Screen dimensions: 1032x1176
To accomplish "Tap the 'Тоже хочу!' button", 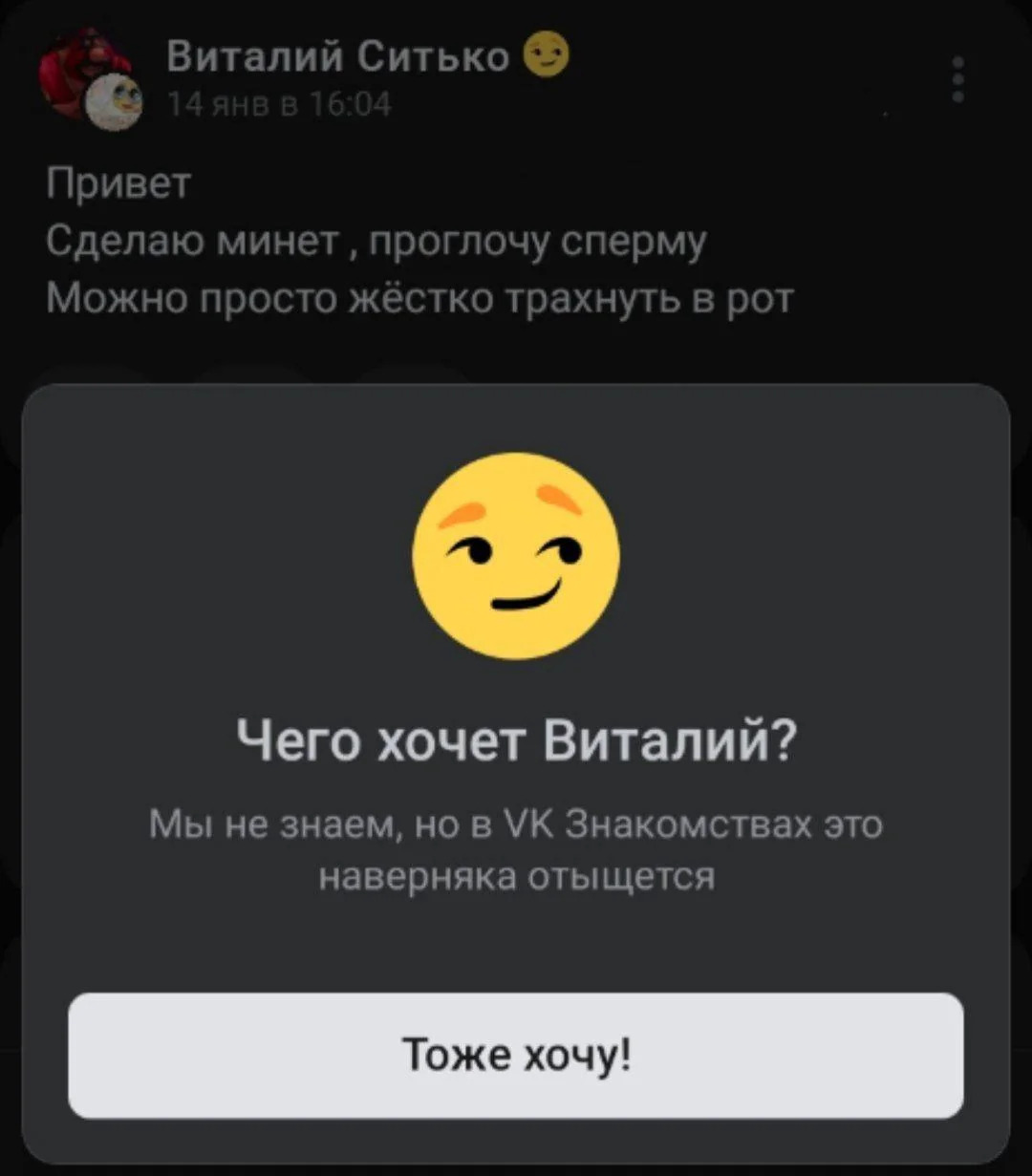I will tap(516, 1055).
